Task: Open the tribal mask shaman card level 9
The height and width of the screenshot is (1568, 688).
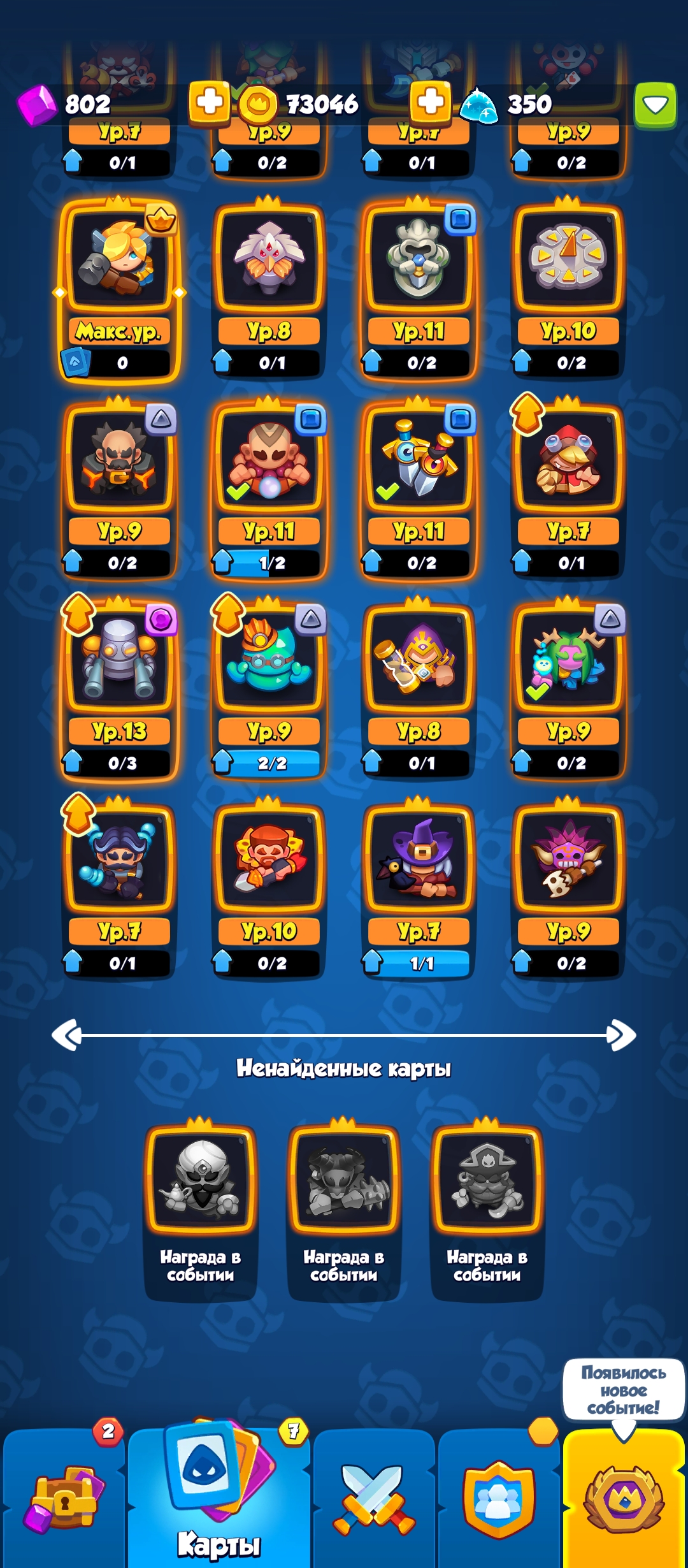Action: (x=568, y=889)
